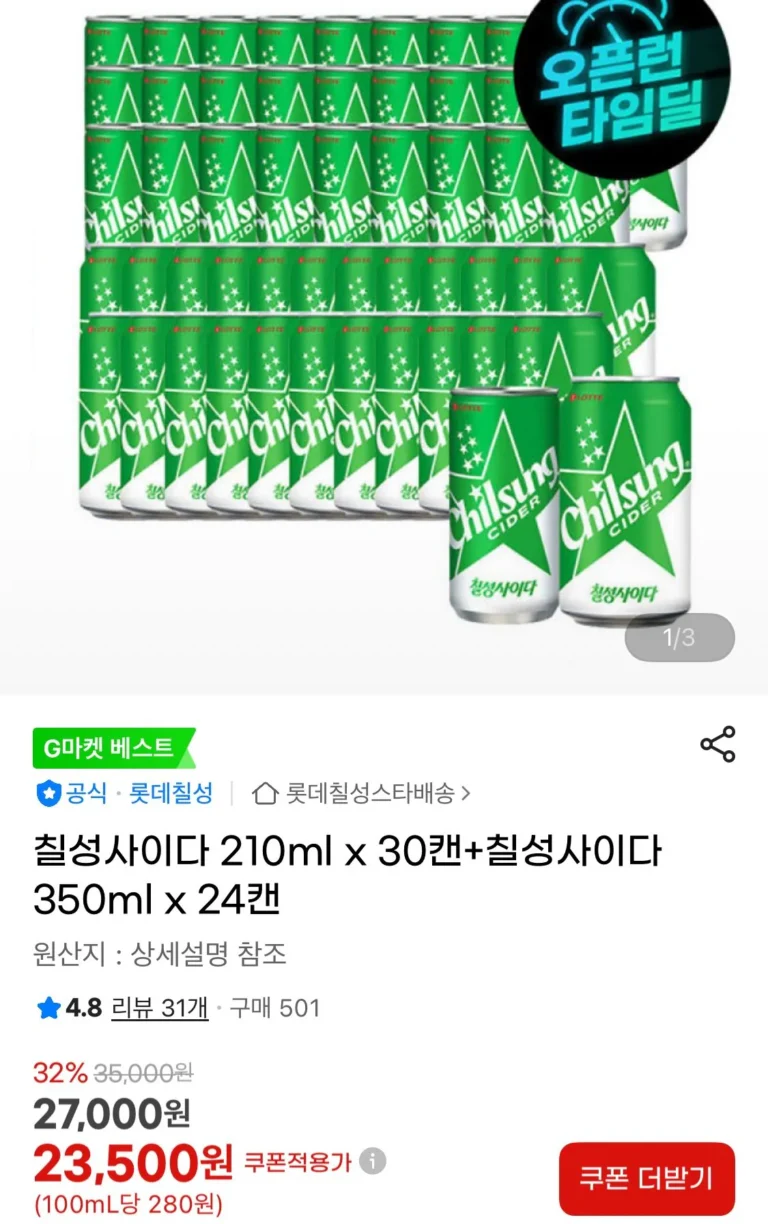Share this Chilsung Cider product

pos(717,745)
